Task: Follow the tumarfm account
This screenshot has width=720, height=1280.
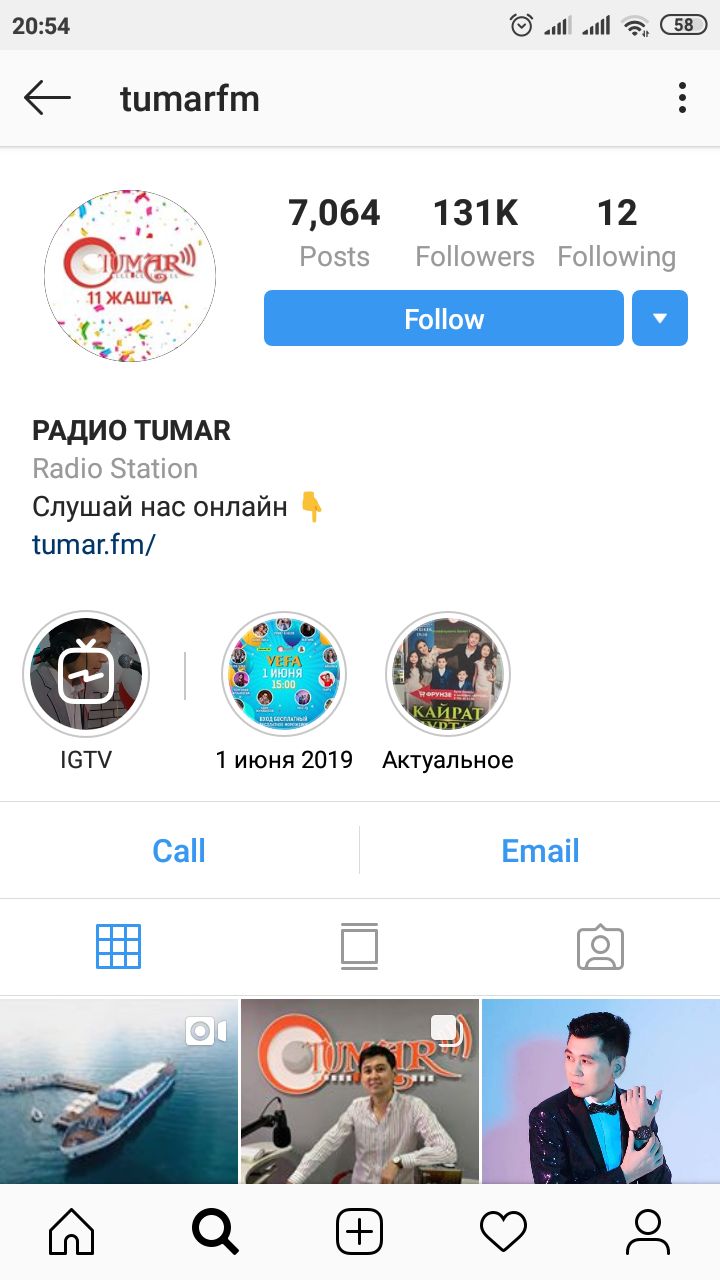Action: pos(443,319)
